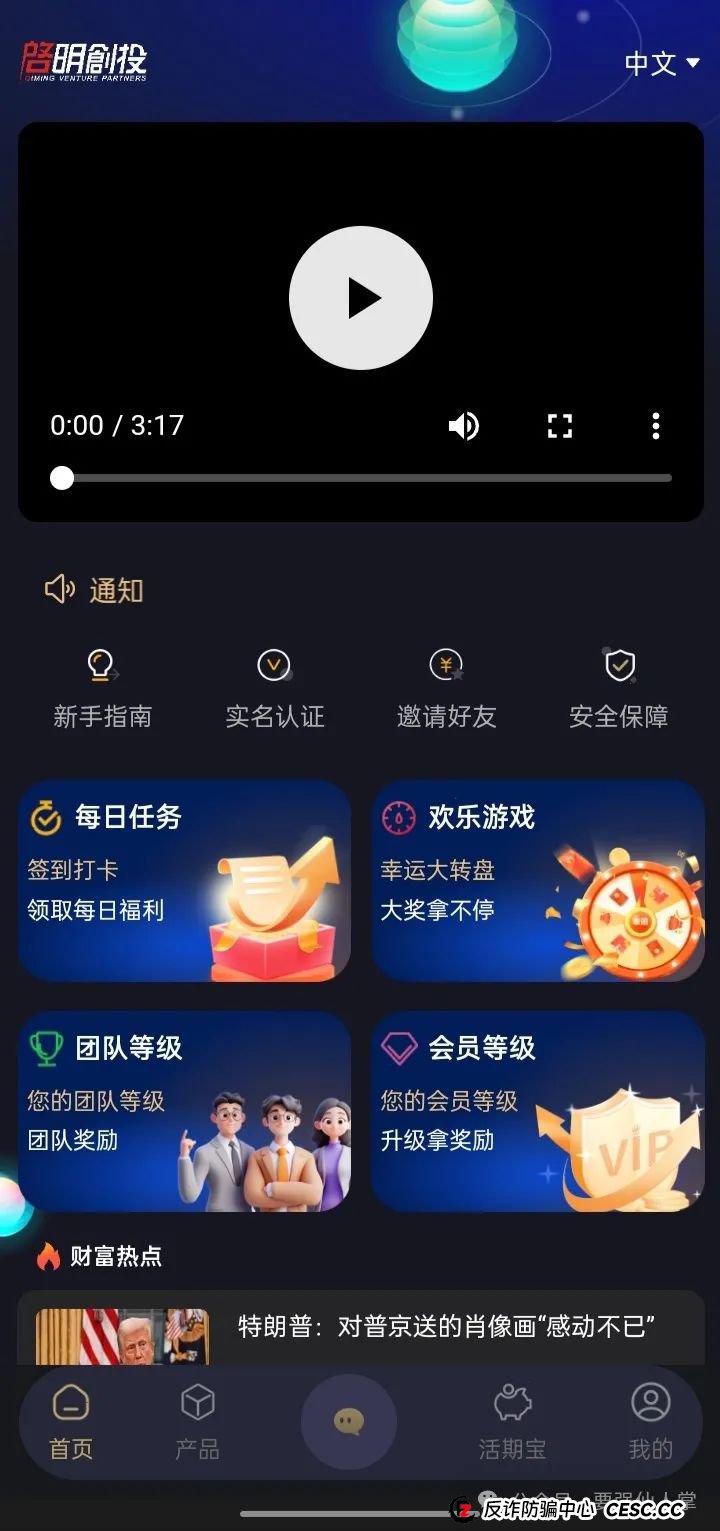Viewport: 720px width, 1531px height.
Task: Open the chat bubble in bottom navigation
Action: point(348,1420)
